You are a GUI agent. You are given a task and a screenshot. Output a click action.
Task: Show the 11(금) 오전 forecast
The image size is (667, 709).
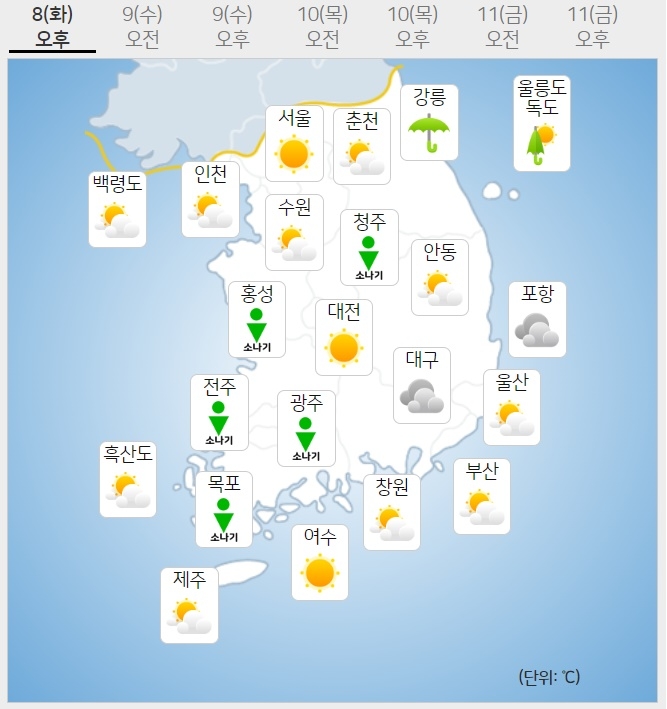502,27
